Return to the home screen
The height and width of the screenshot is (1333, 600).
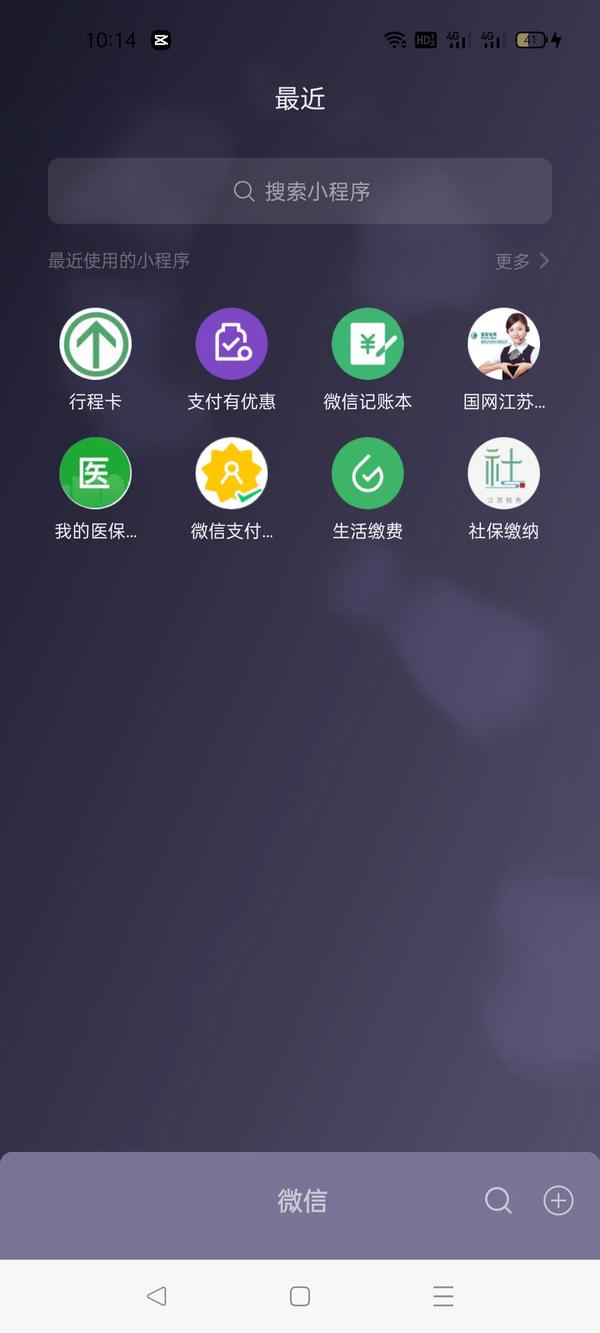[x=299, y=1296]
